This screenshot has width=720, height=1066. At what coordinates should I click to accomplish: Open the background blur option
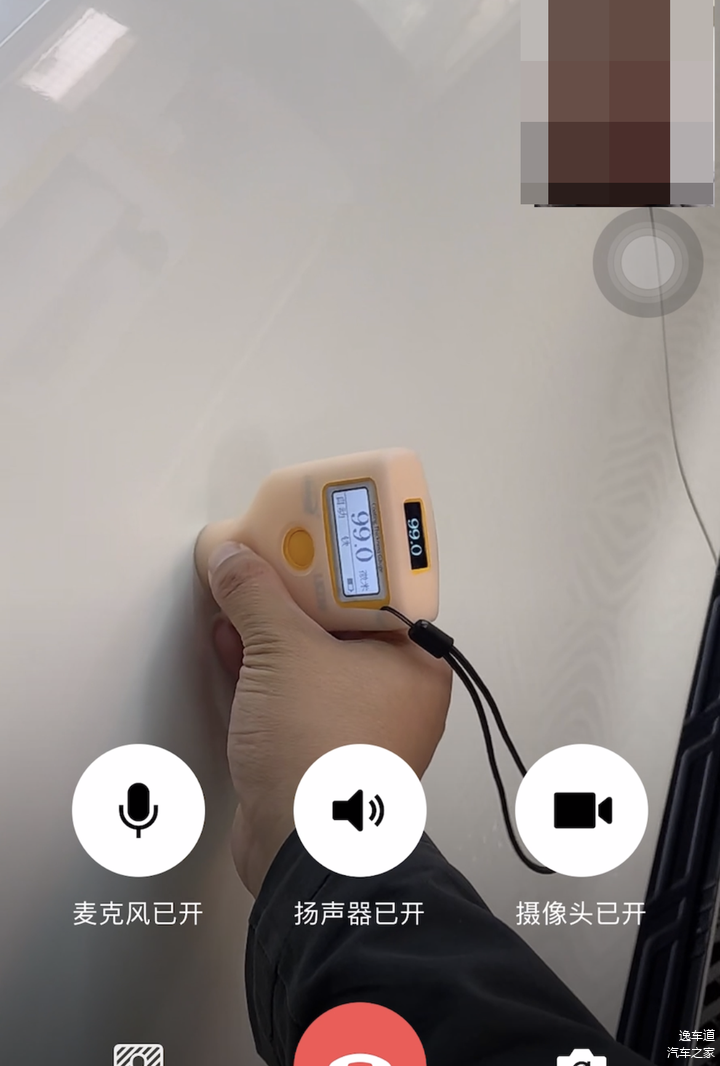[x=138, y=1056]
